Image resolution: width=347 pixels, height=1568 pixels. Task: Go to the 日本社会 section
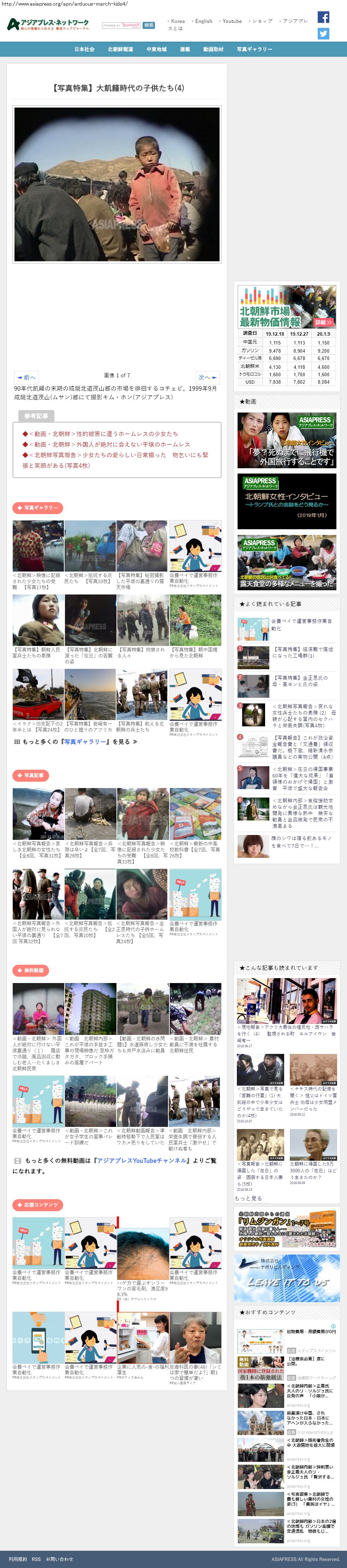(84, 49)
